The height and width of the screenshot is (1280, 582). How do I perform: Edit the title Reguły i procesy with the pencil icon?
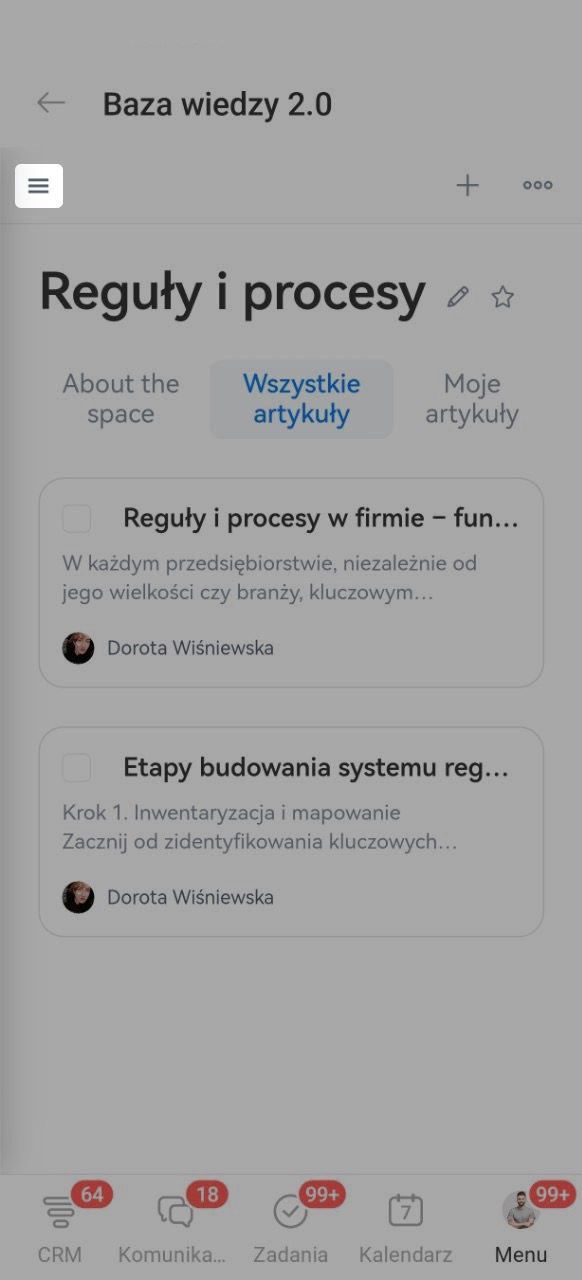[x=458, y=297]
